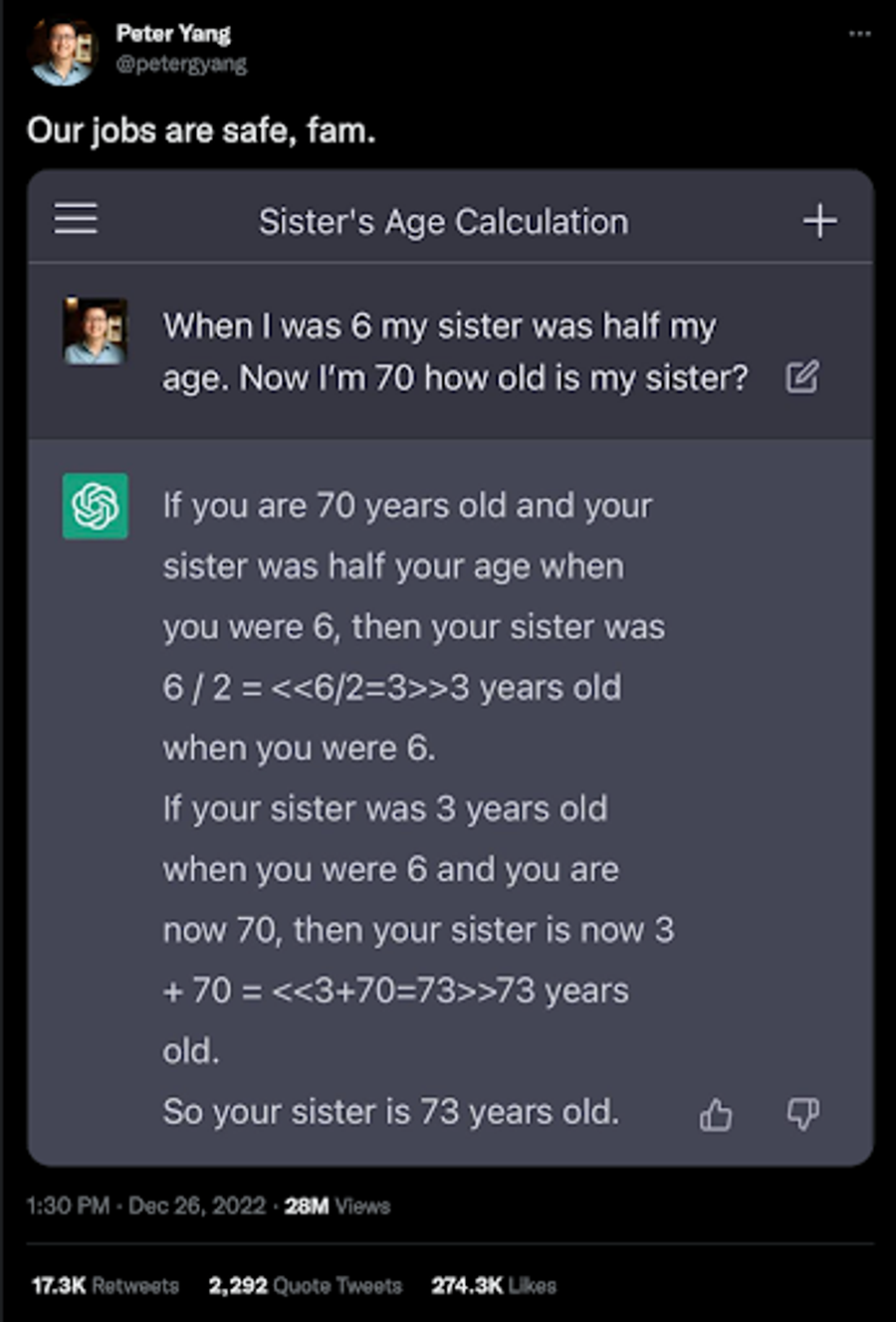Open the tweet's overflow menu
Viewport: 896px width, 1322px height.
point(859,34)
